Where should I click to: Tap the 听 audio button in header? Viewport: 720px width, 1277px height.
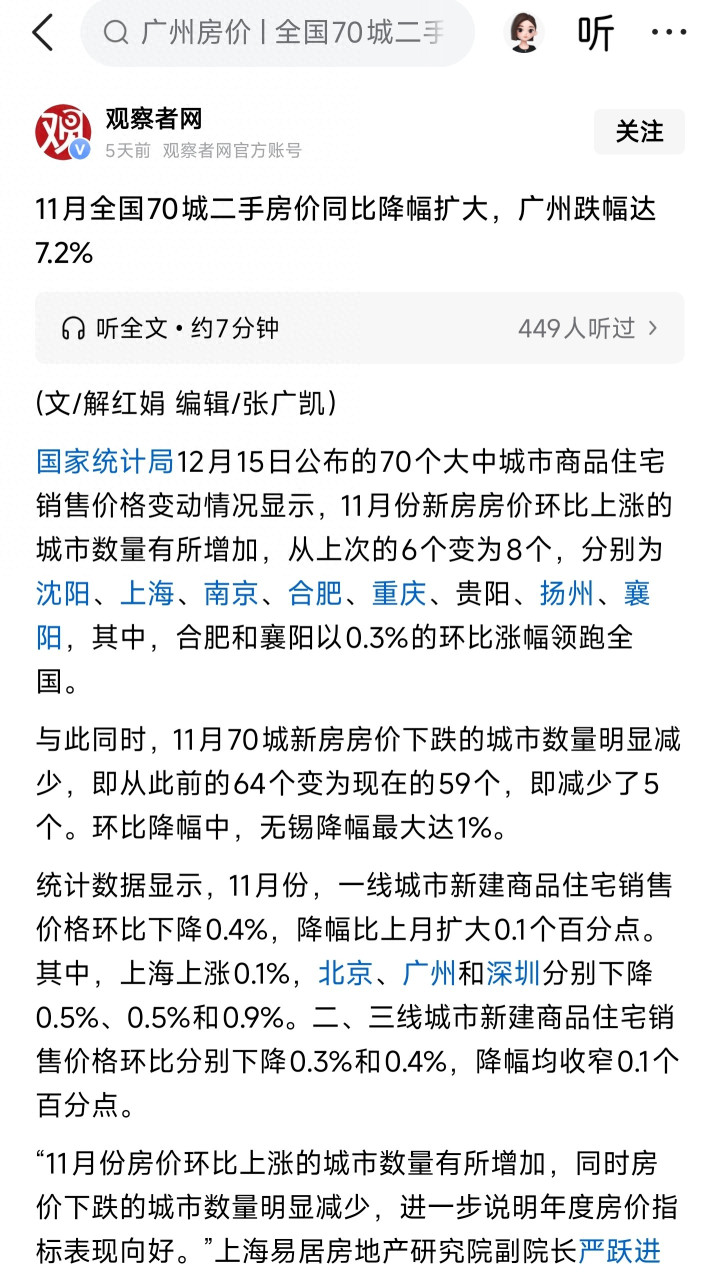[596, 34]
